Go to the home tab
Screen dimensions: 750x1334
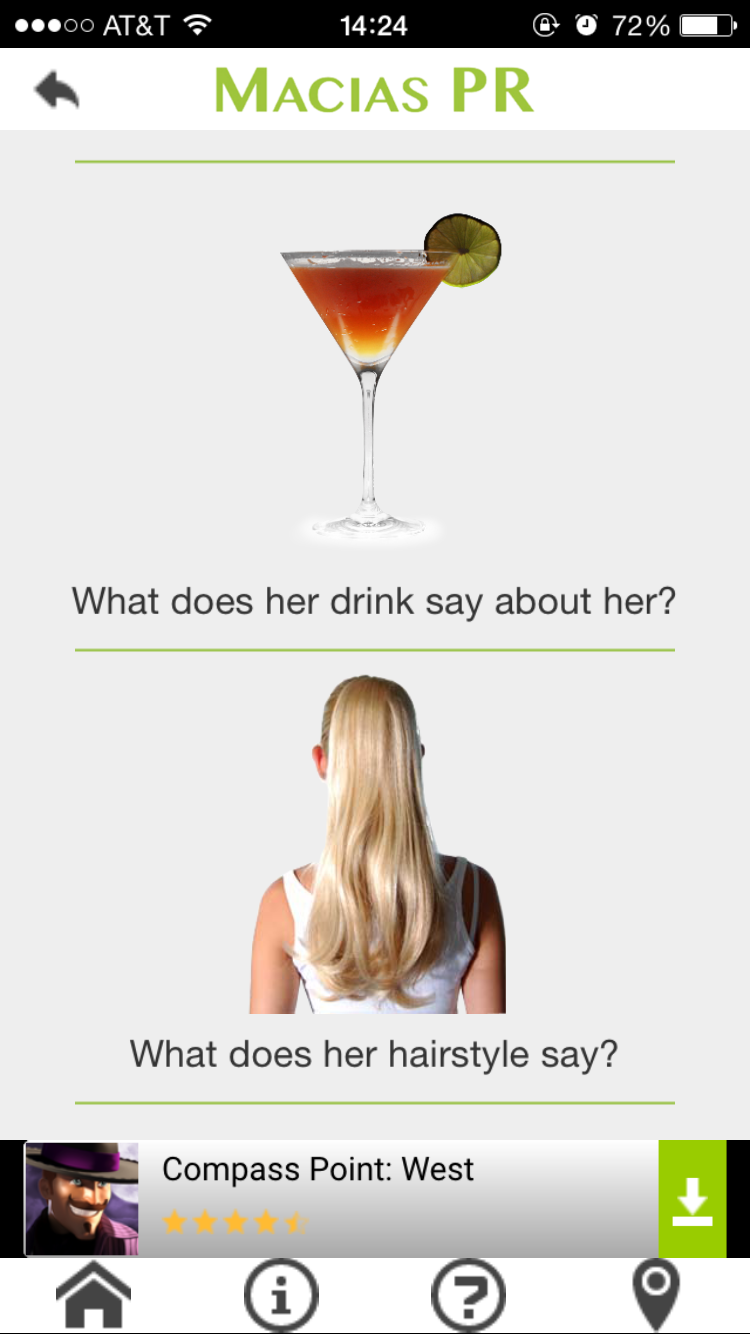pyautogui.click(x=93, y=1297)
